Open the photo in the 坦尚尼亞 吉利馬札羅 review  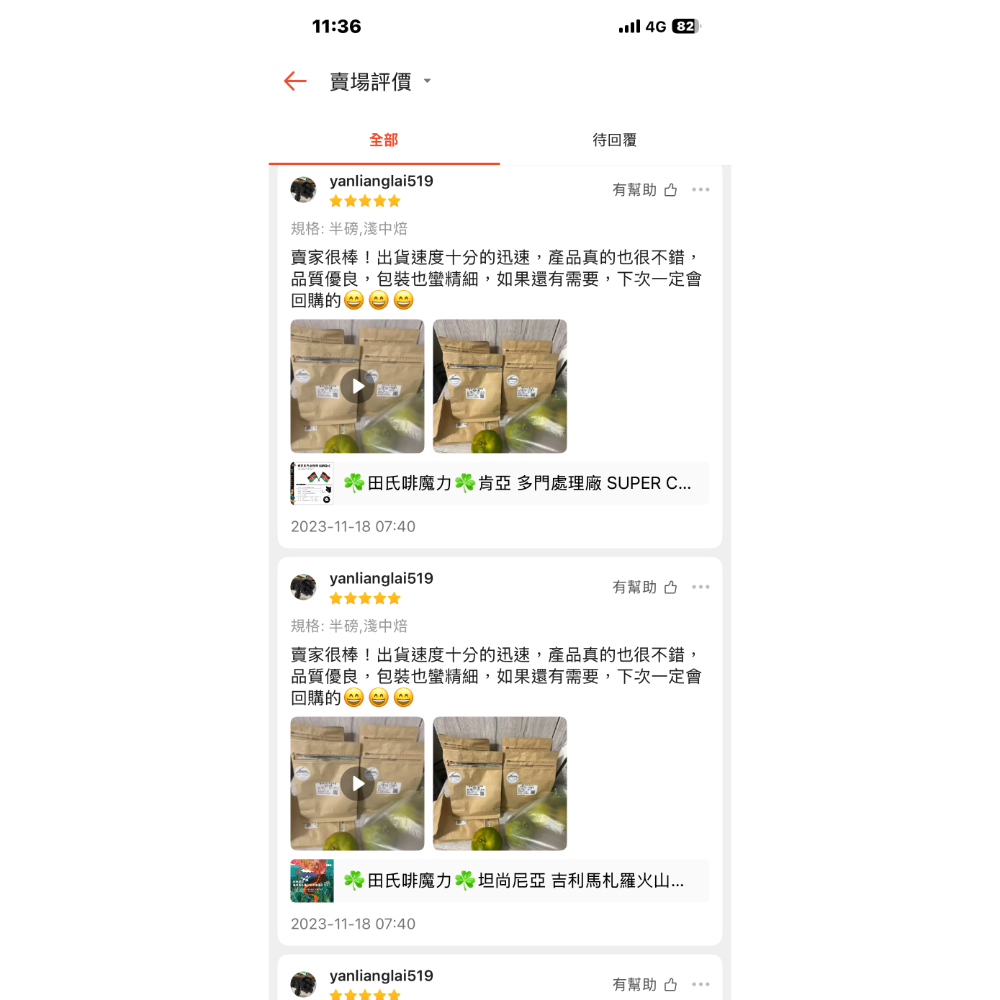click(500, 783)
